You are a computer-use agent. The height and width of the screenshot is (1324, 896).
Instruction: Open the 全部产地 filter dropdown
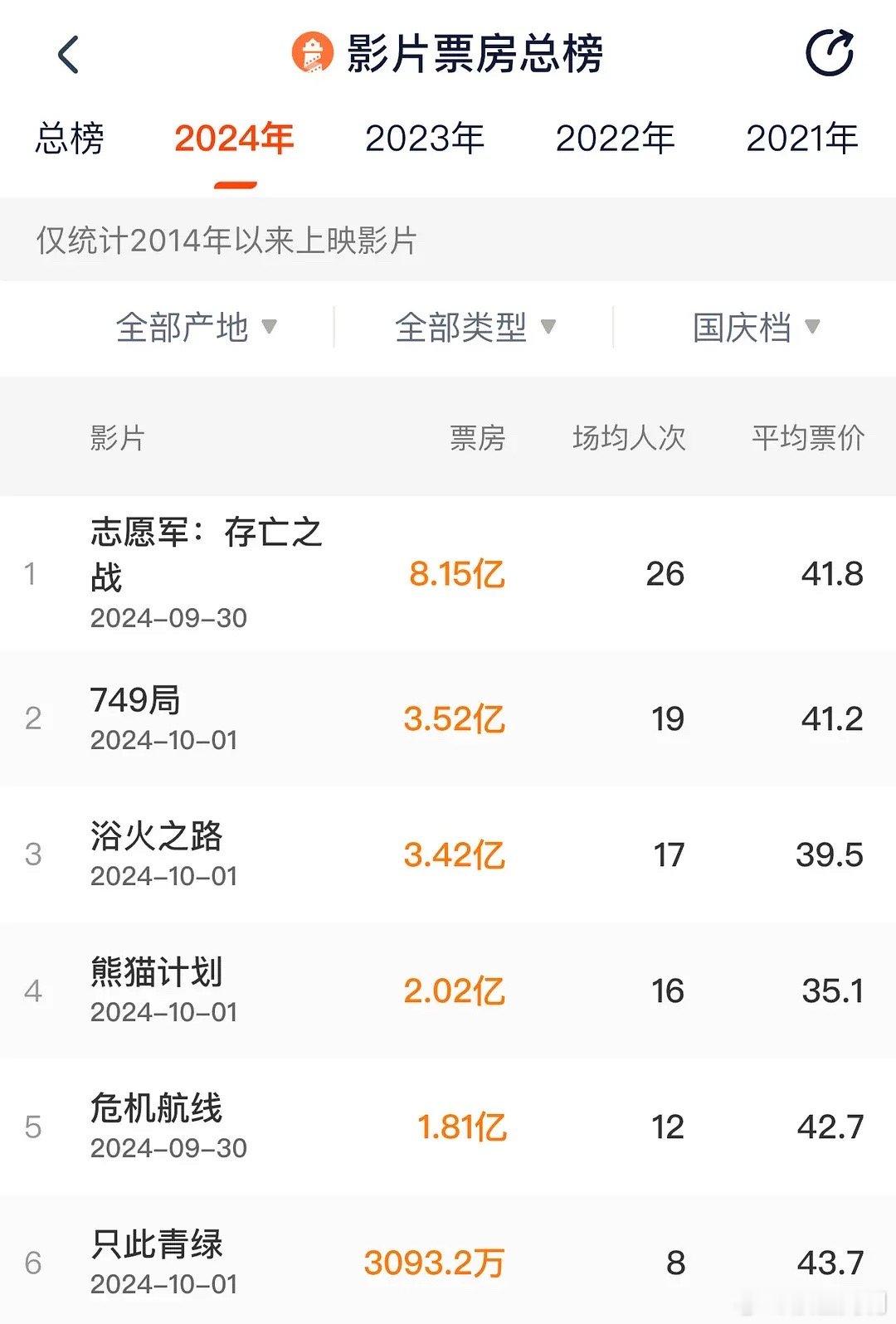197,327
